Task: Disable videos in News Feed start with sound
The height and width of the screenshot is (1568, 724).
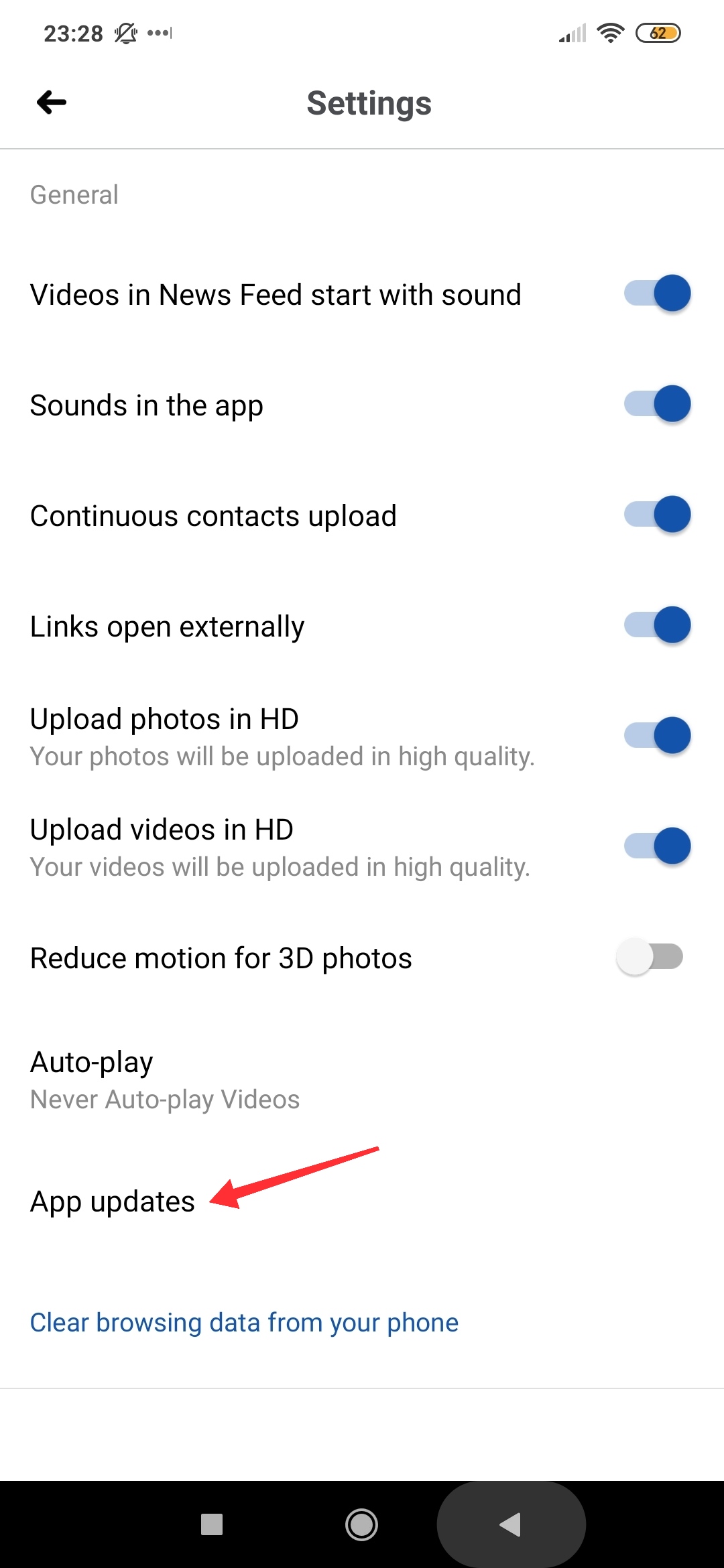Action: point(657,293)
